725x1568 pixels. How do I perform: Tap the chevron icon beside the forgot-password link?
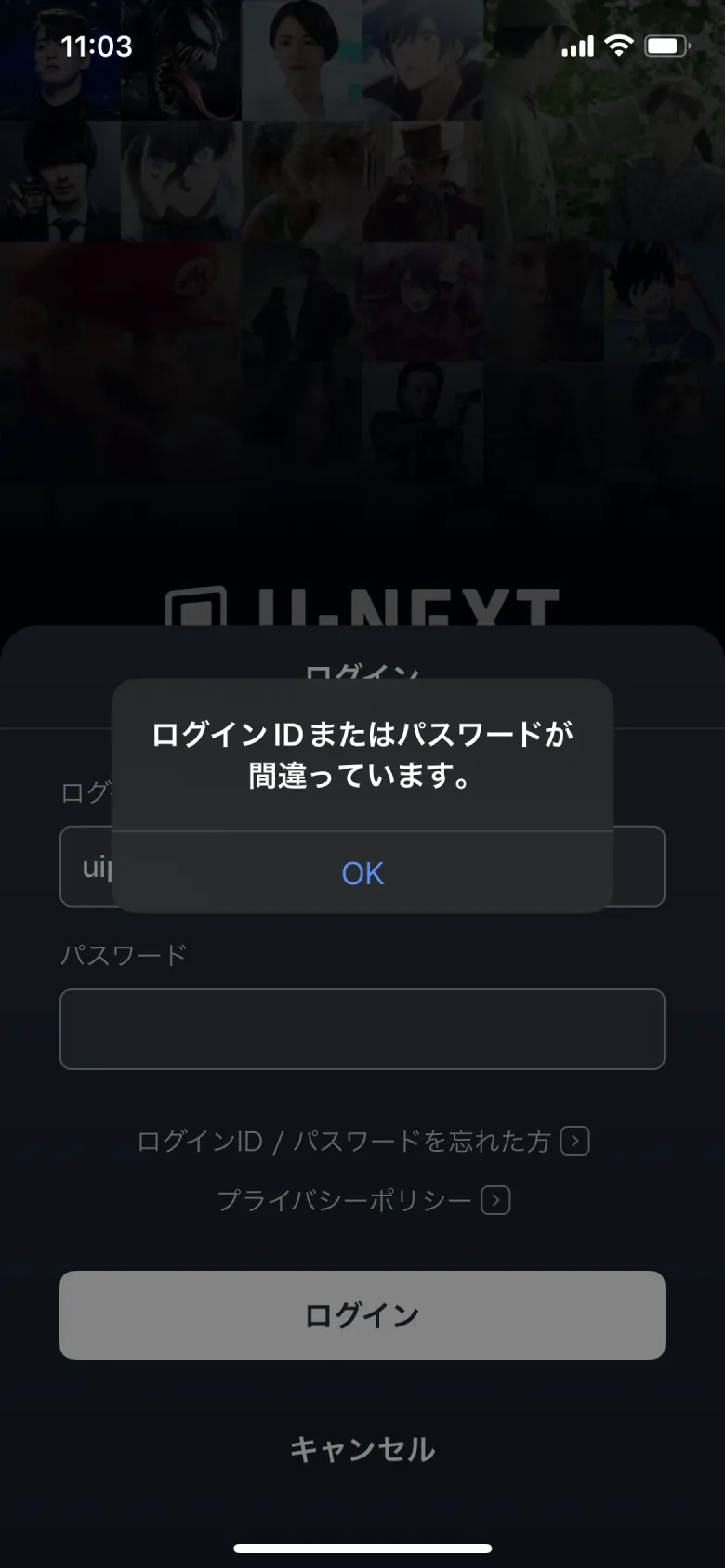(577, 1141)
